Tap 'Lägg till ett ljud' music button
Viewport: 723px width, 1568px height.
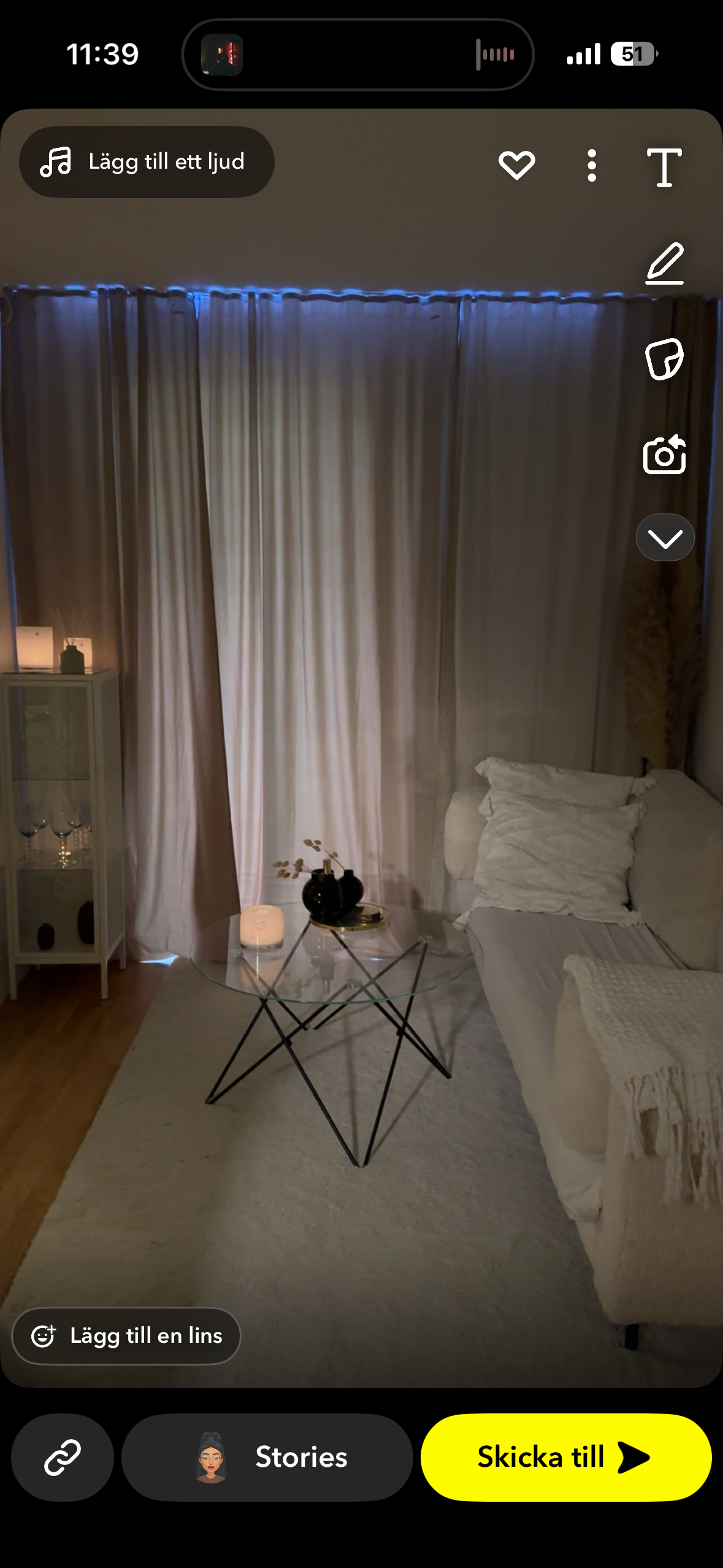(x=146, y=162)
